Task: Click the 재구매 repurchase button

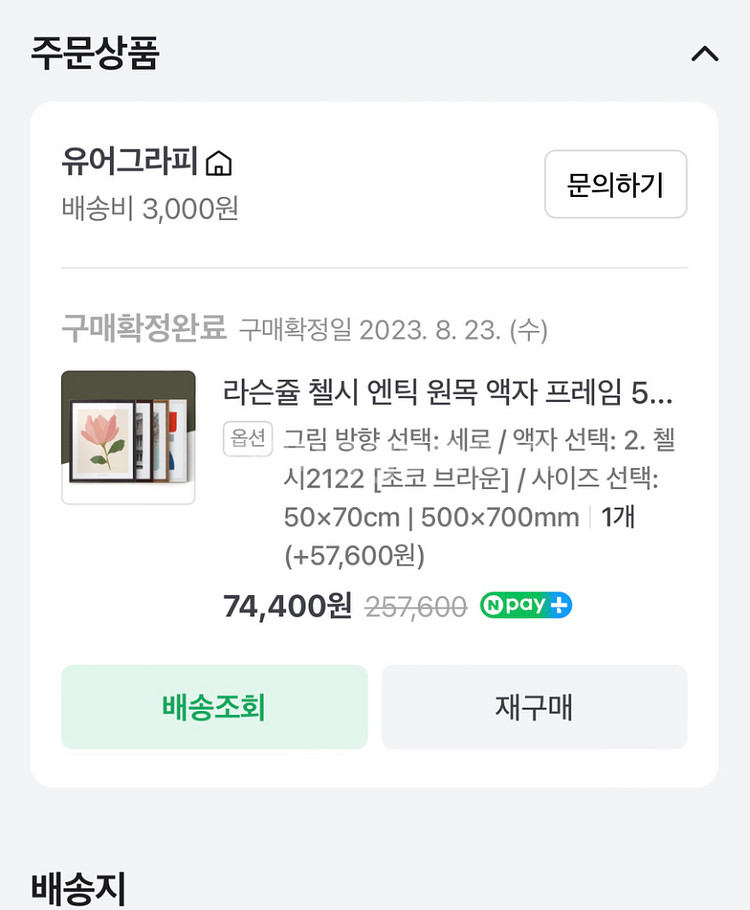Action: click(x=534, y=707)
